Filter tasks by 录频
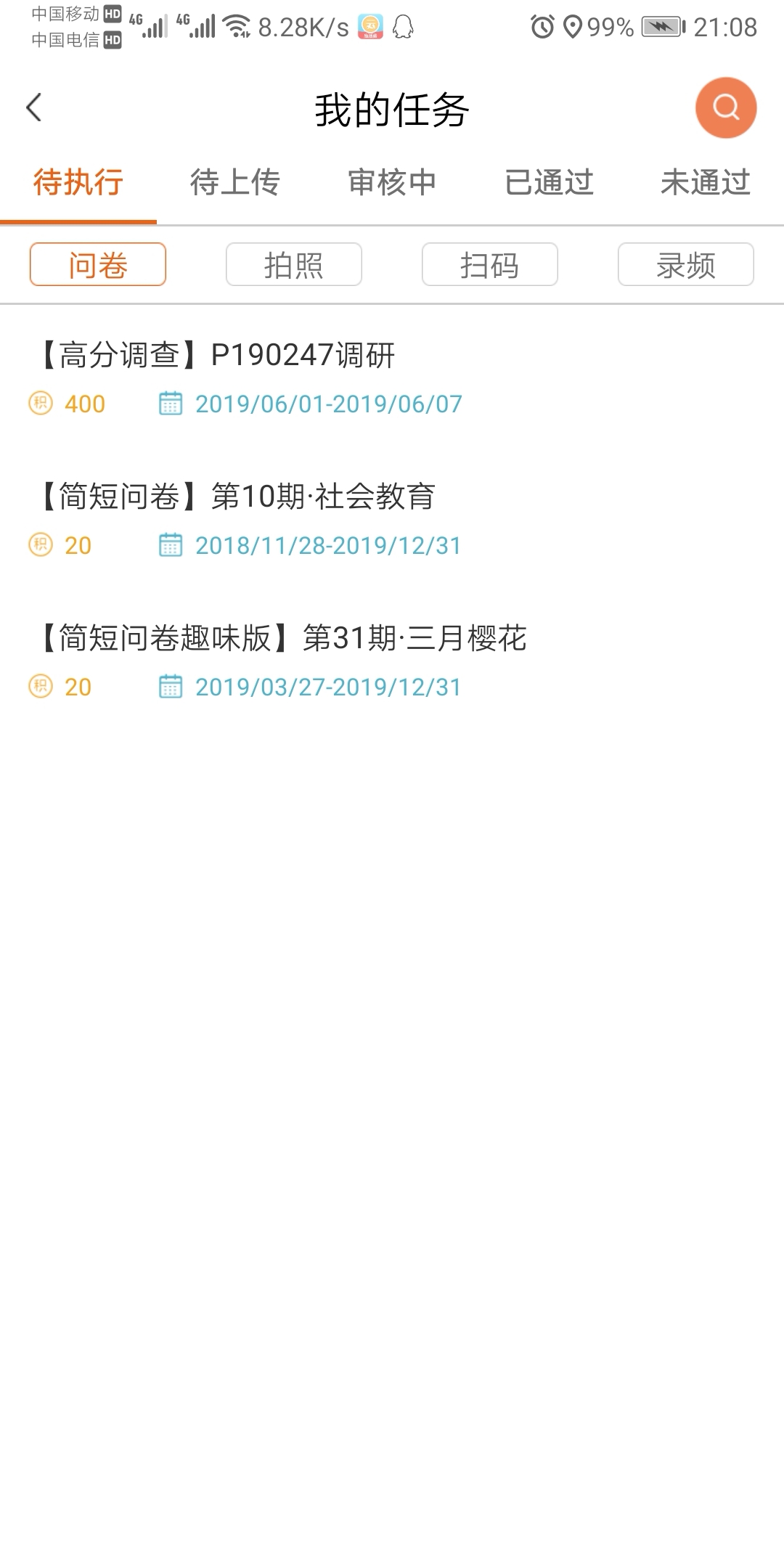Image resolution: width=784 pixels, height=1568 pixels. coord(685,265)
